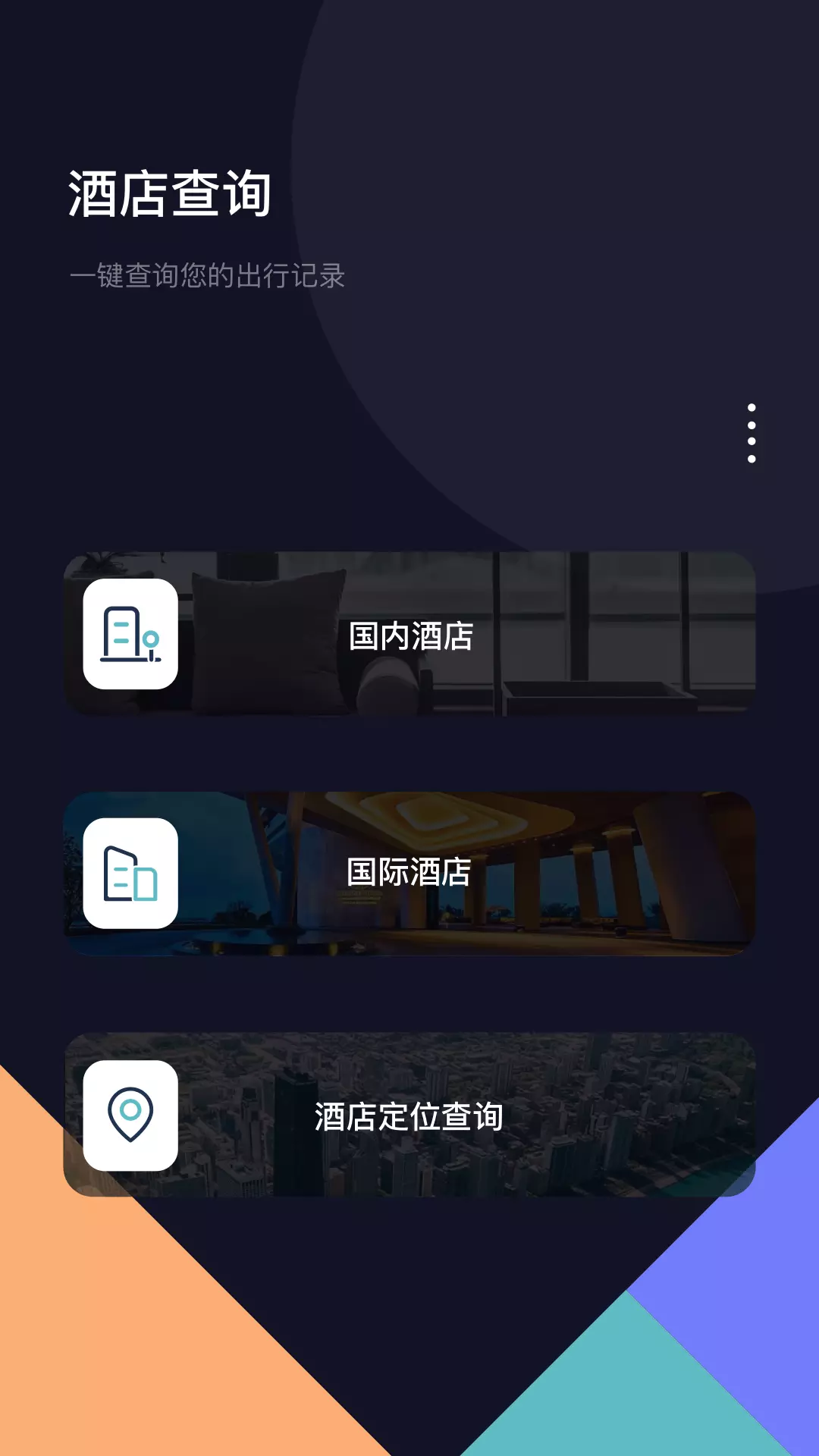The height and width of the screenshot is (1456, 819).
Task: Open the 国内酒店 card
Action: [x=409, y=634]
